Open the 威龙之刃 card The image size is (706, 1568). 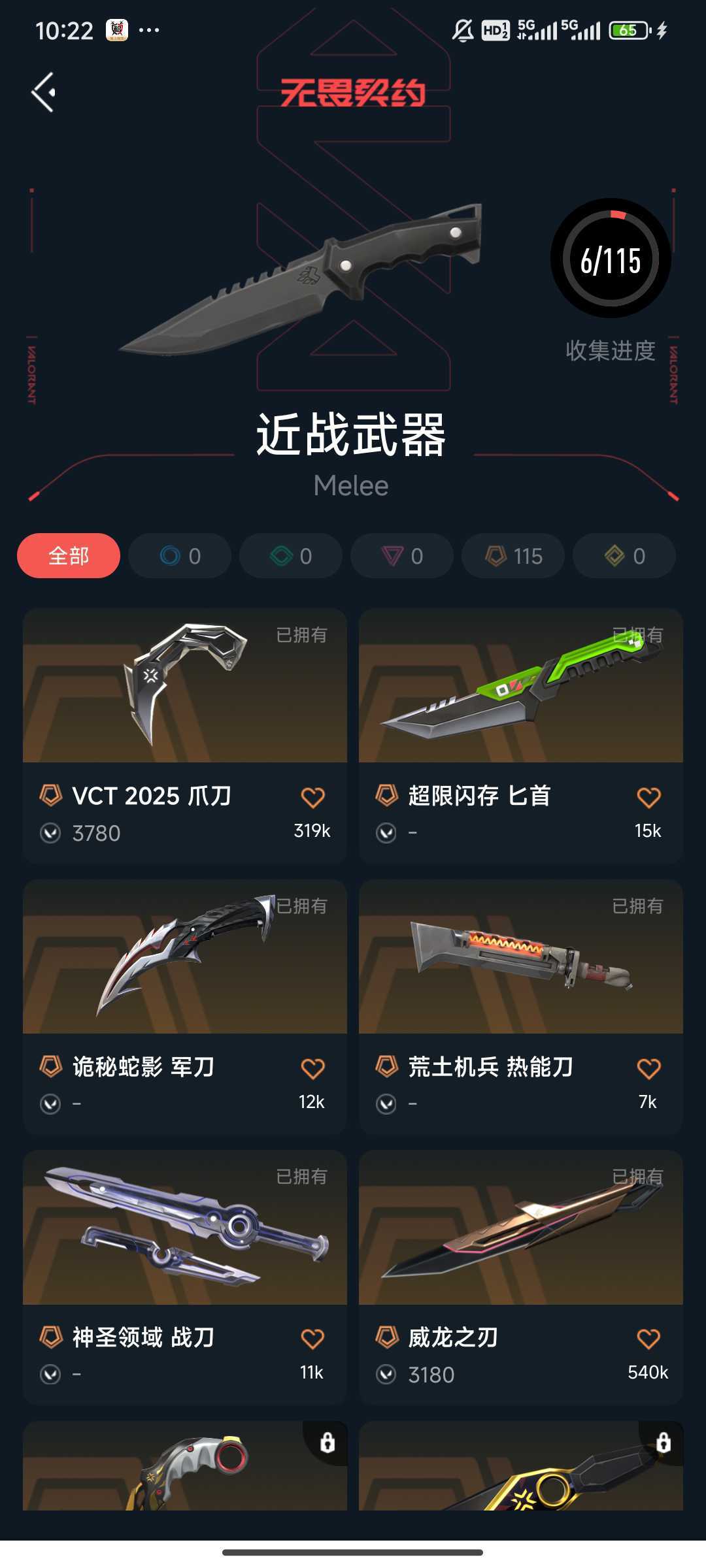point(521,1277)
